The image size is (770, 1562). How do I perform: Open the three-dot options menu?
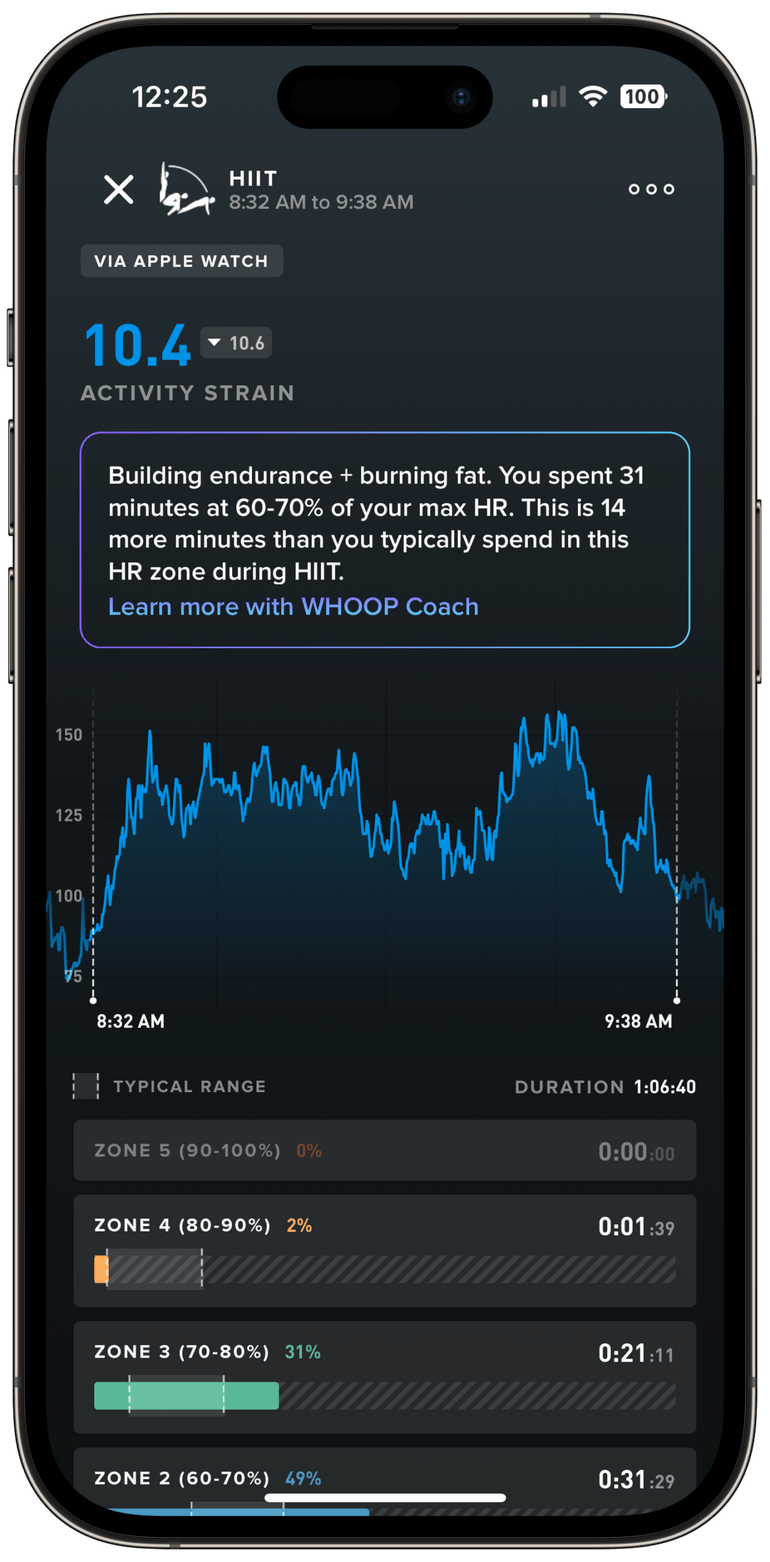651,190
